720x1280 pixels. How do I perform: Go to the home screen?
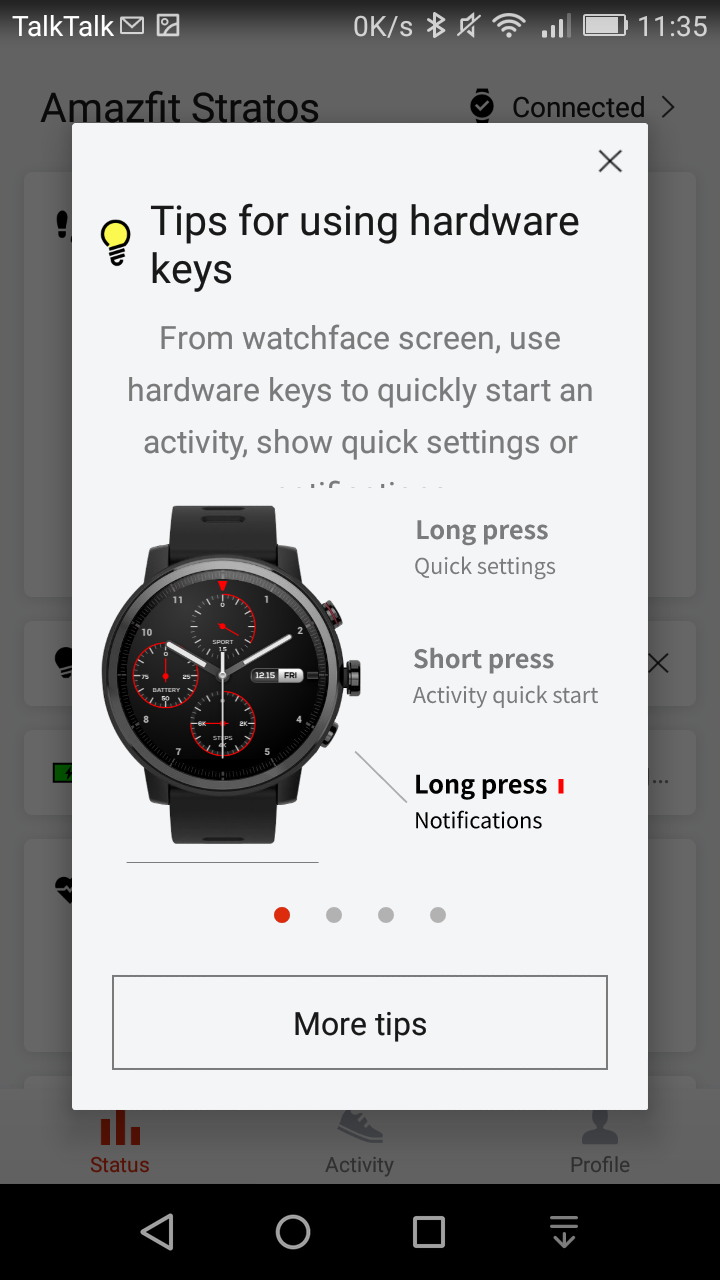(x=293, y=1232)
